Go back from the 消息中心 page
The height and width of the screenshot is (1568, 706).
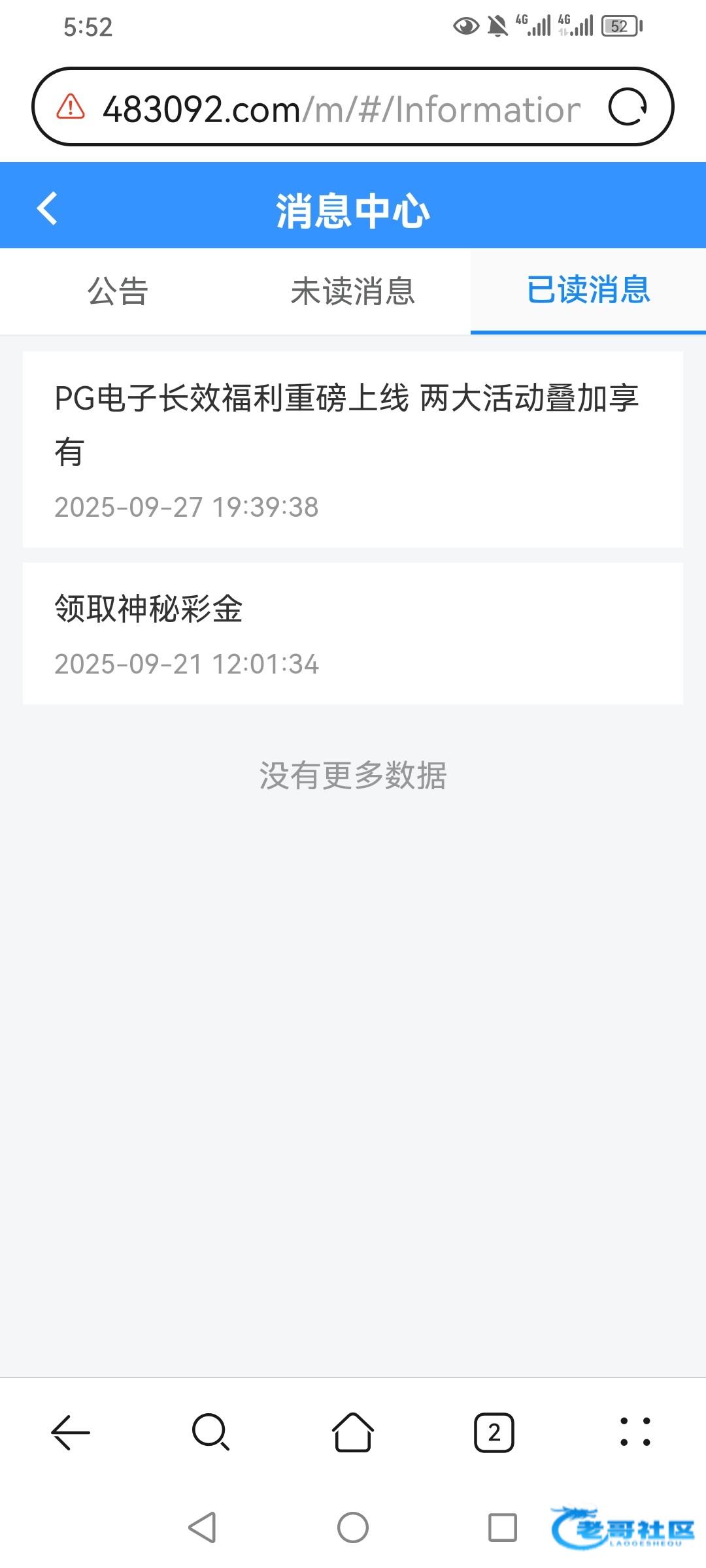pyautogui.click(x=48, y=208)
